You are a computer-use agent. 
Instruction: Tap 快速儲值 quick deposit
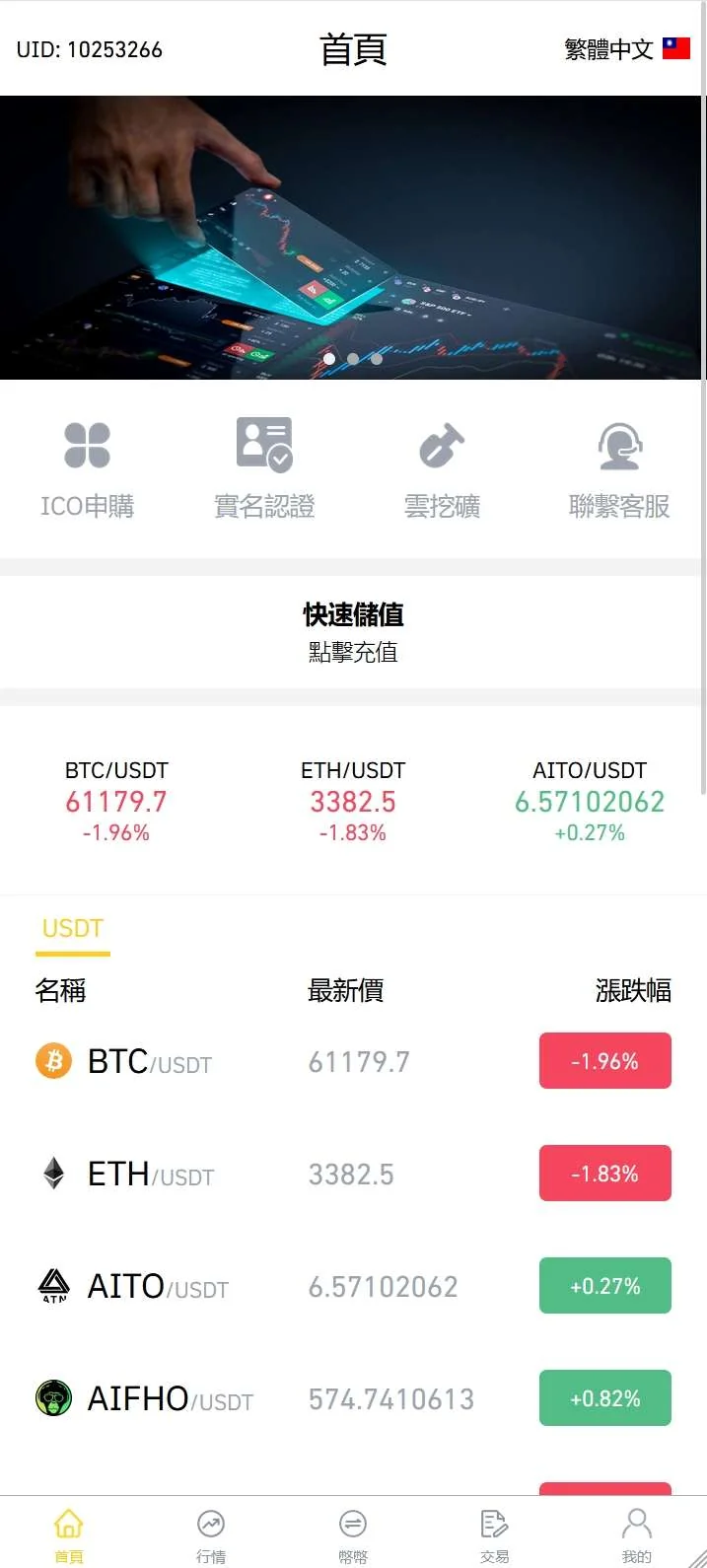tap(353, 631)
